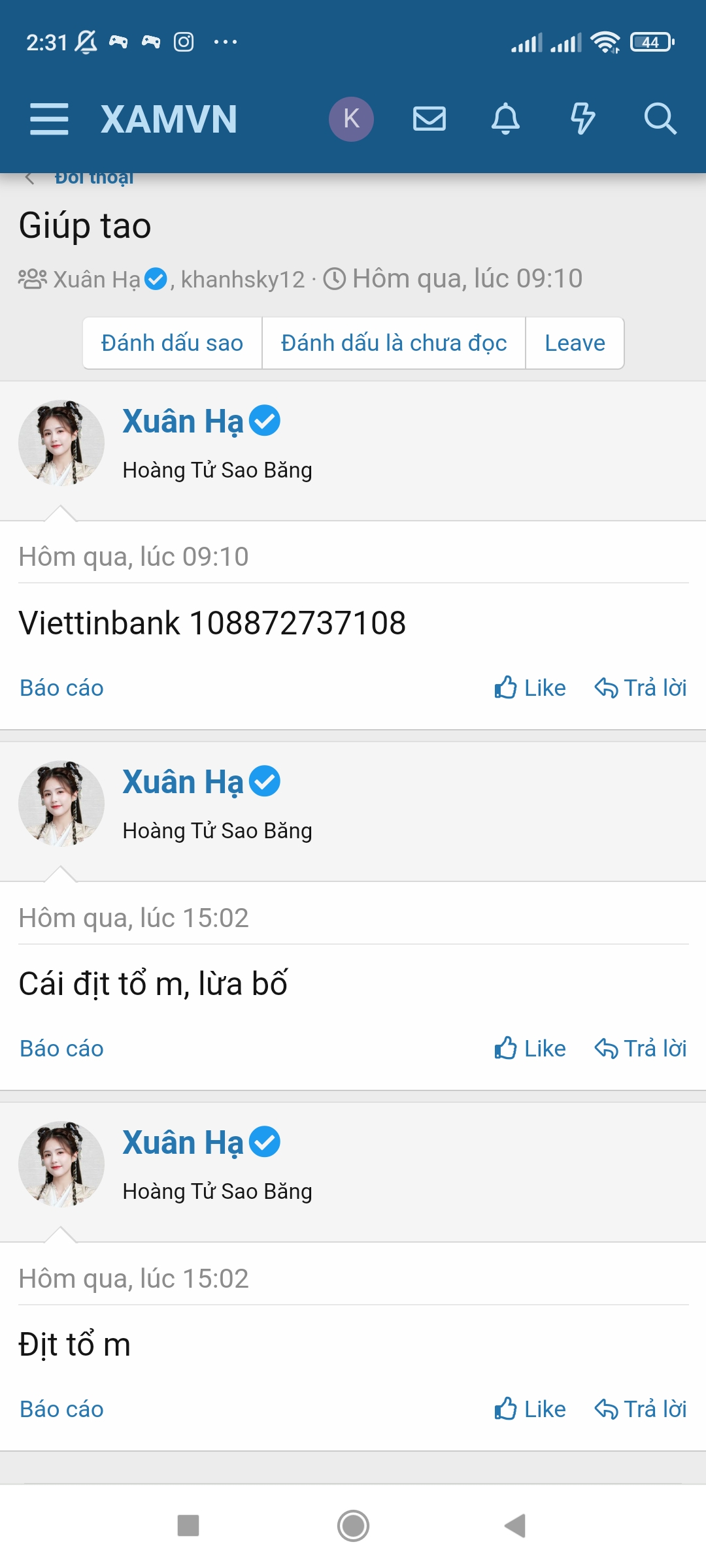Click the K avatar to open account menu
The image size is (706, 1568).
click(x=352, y=118)
